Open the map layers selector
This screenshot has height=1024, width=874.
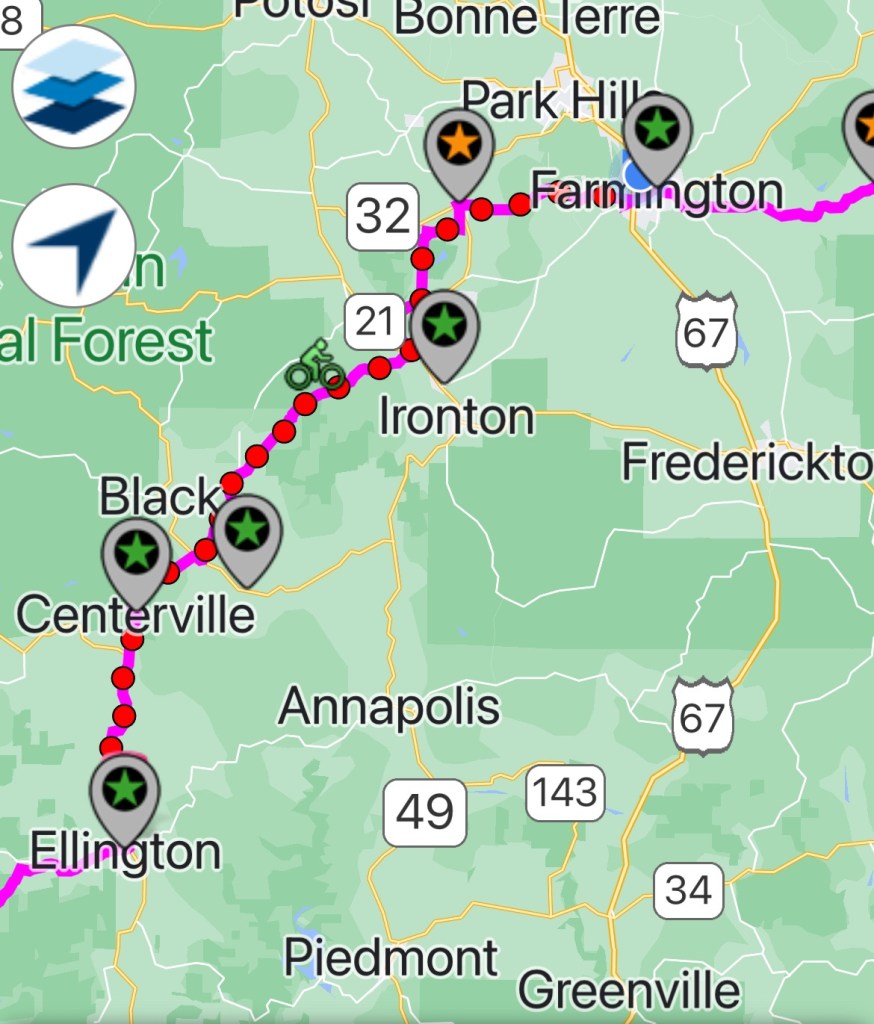click(73, 87)
